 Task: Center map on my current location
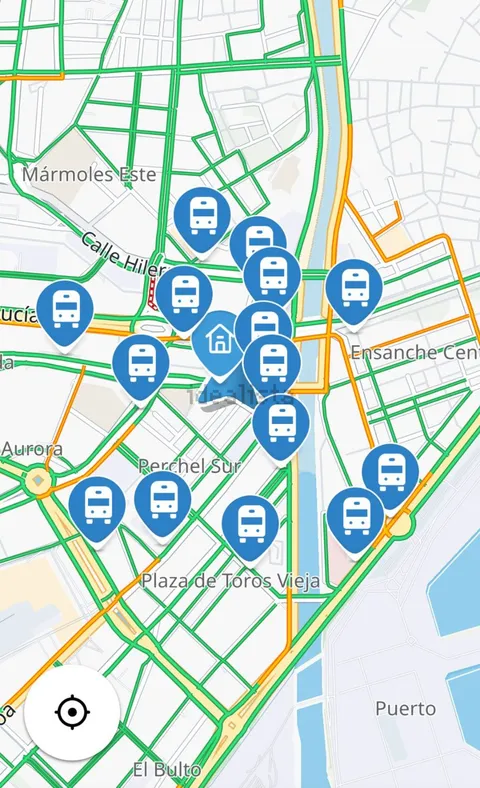pyautogui.click(x=72, y=712)
